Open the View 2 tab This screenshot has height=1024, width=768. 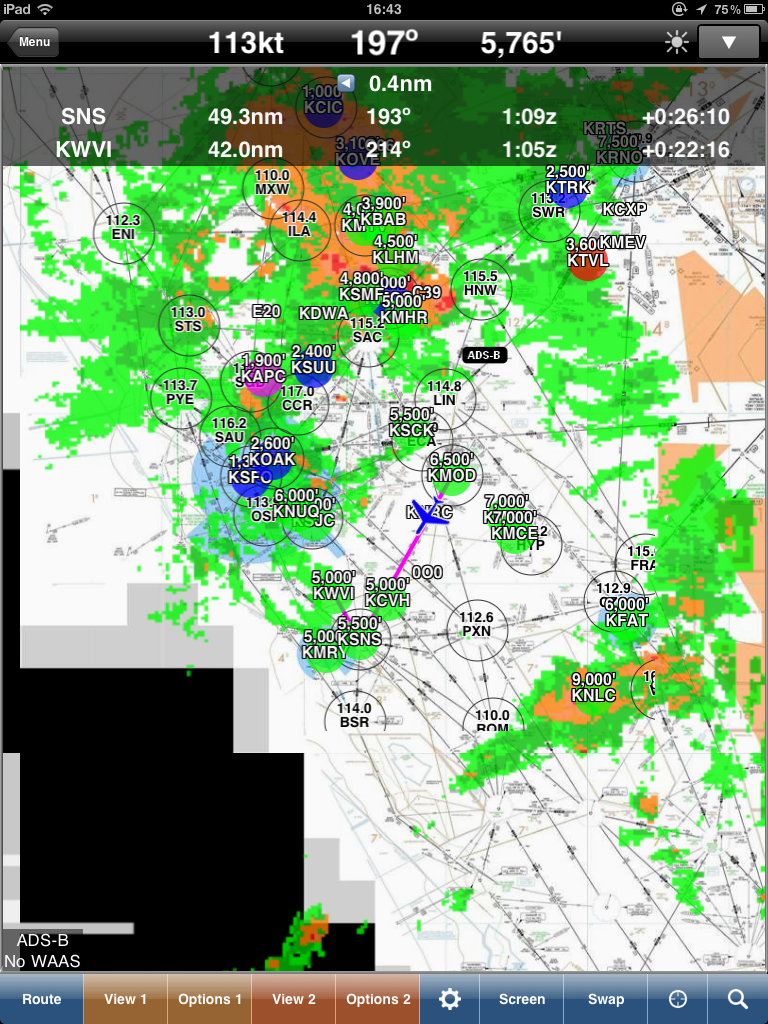tap(293, 998)
